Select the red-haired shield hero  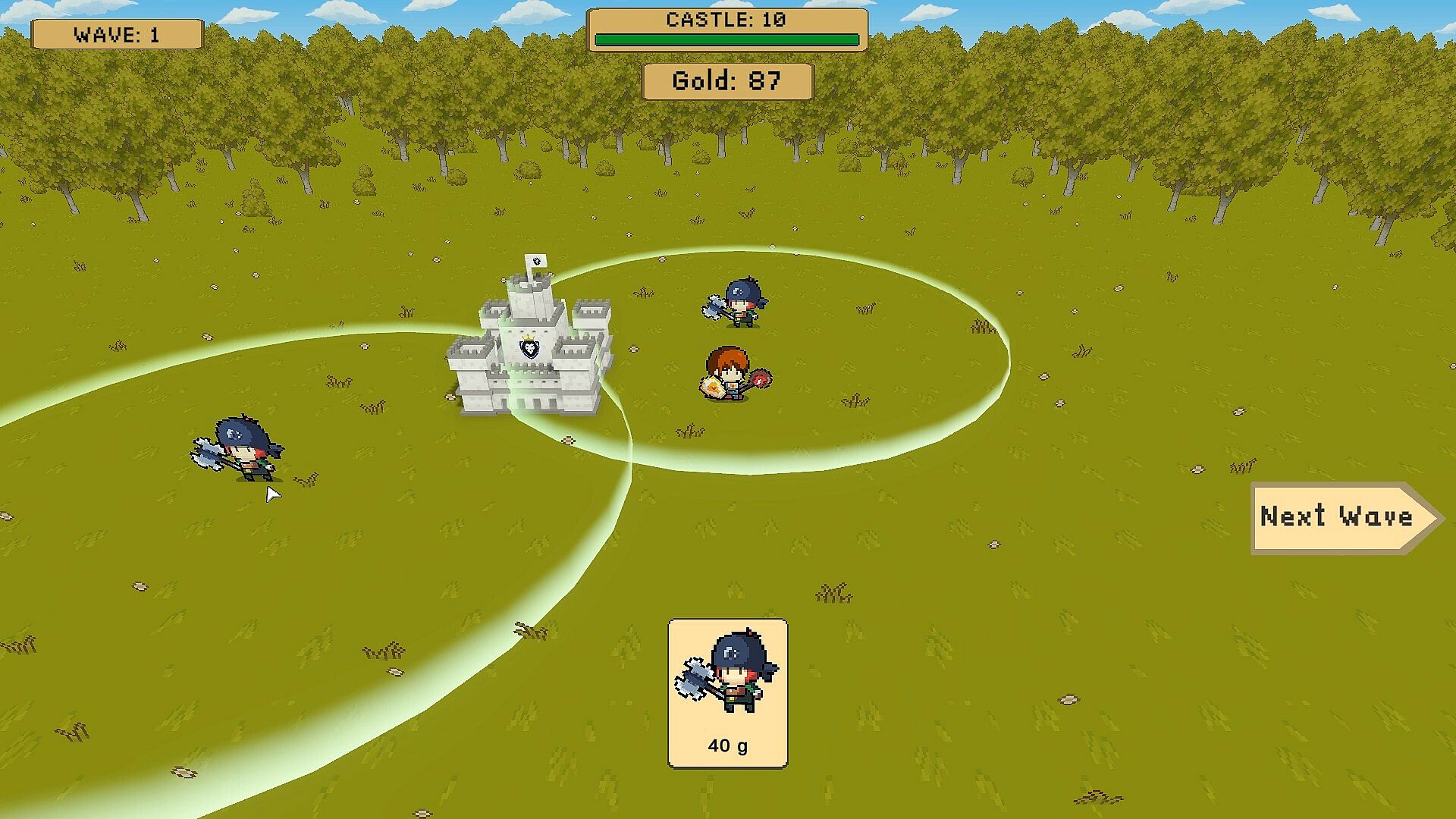[730, 375]
